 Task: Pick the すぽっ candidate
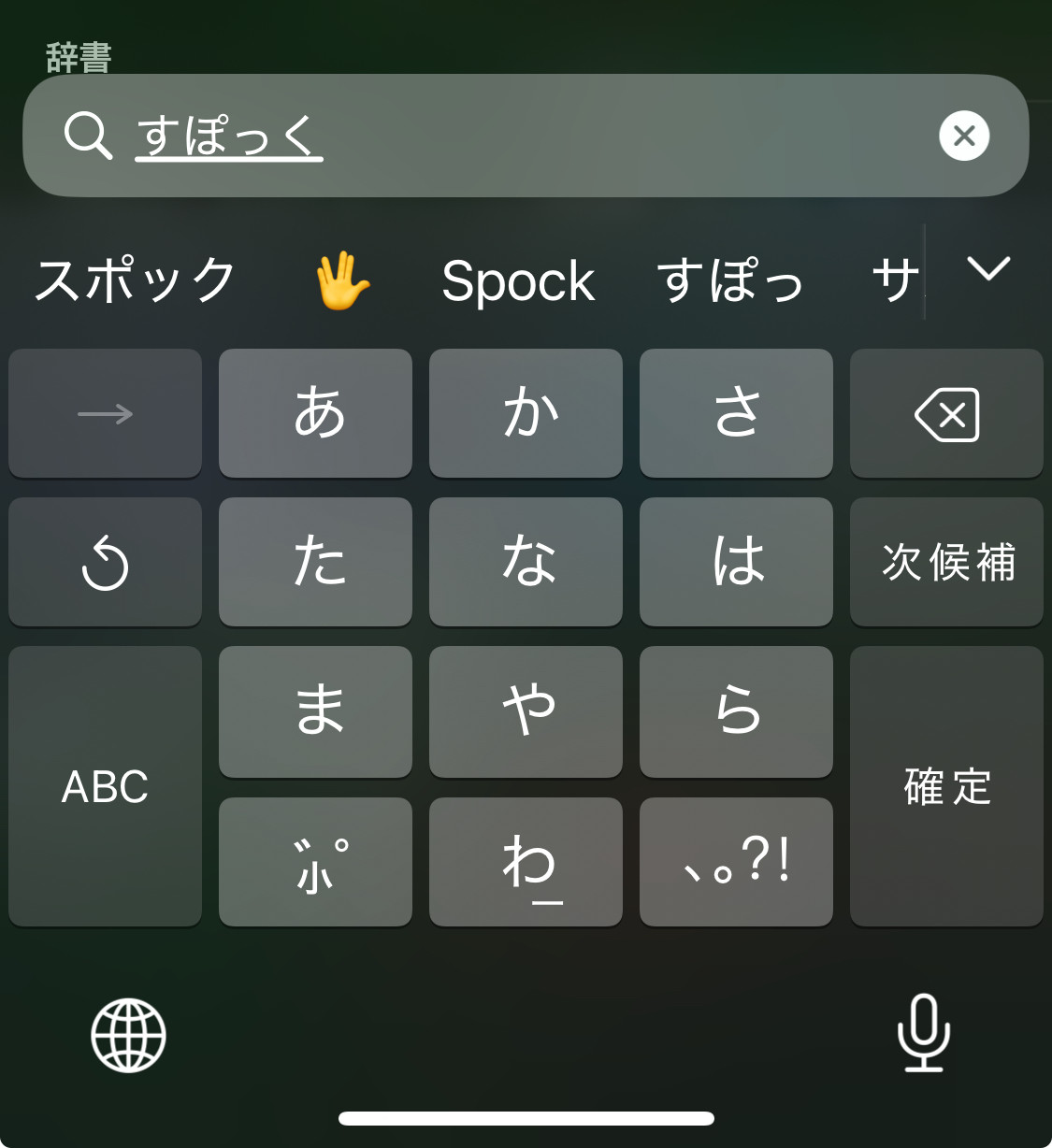click(x=730, y=280)
